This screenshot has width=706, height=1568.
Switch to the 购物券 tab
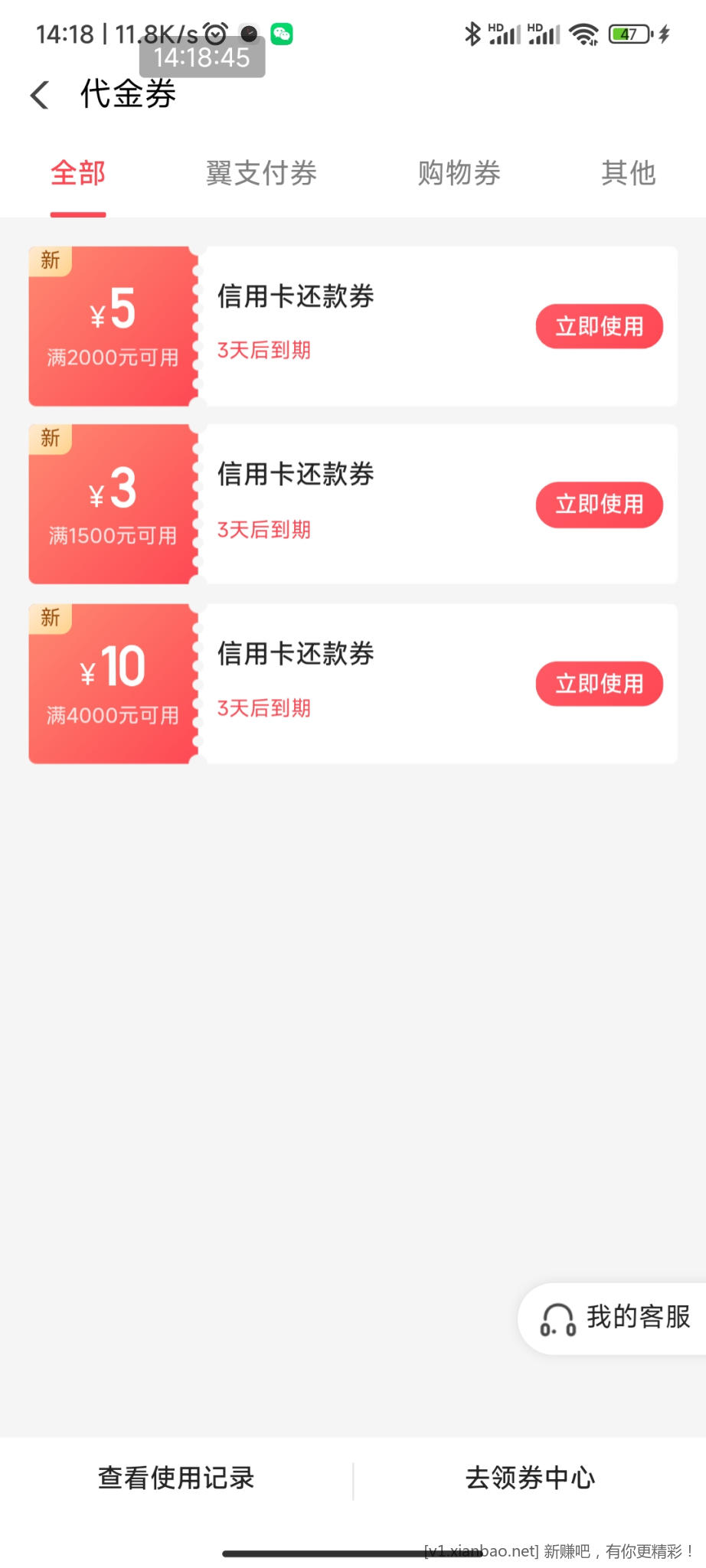tap(459, 174)
